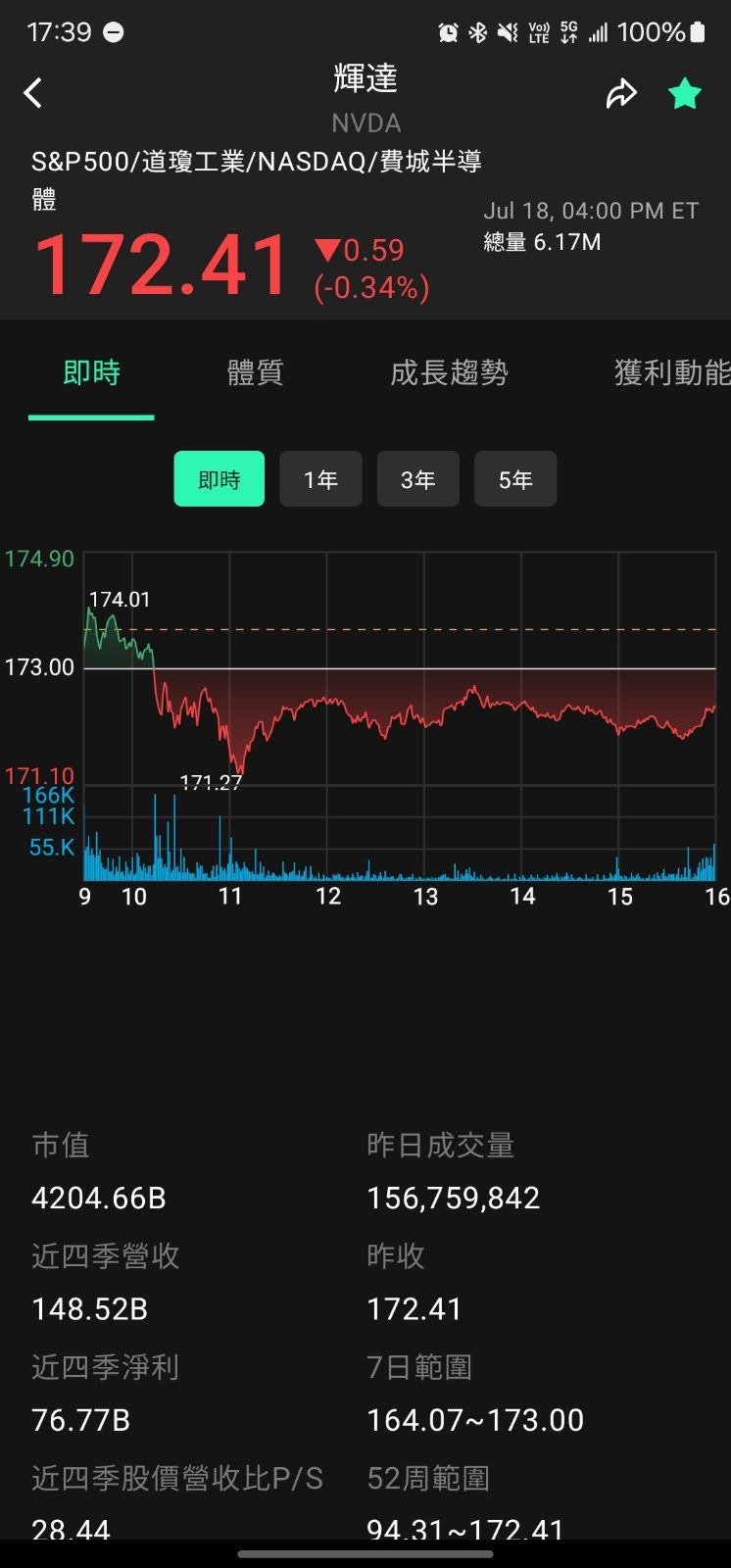Tap the alarm icon in status bar
This screenshot has height=1568, width=731.
pyautogui.click(x=448, y=31)
